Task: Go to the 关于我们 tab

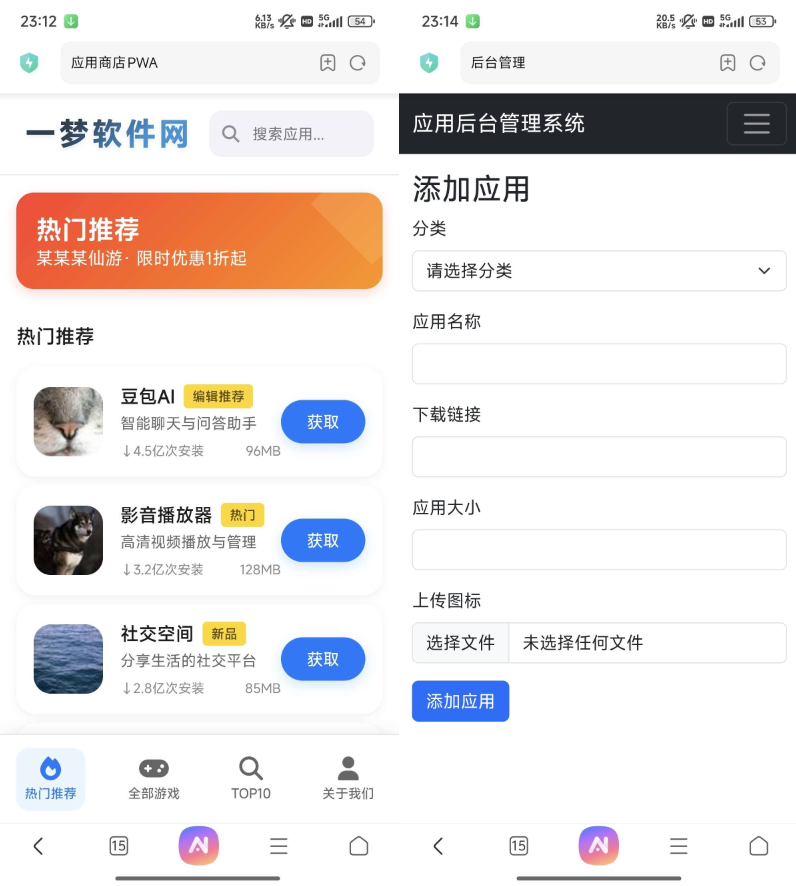Action: coord(348,779)
